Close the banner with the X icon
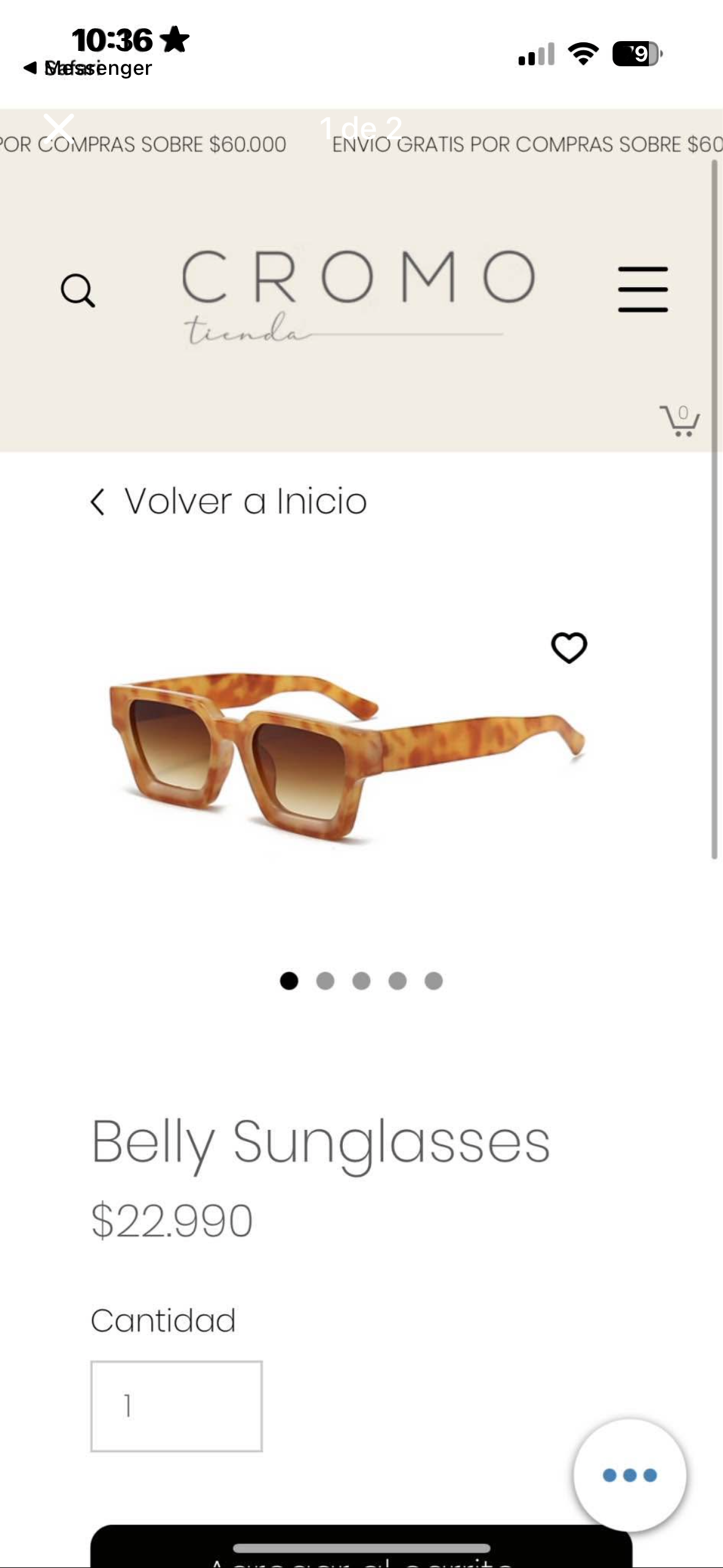 (59, 127)
